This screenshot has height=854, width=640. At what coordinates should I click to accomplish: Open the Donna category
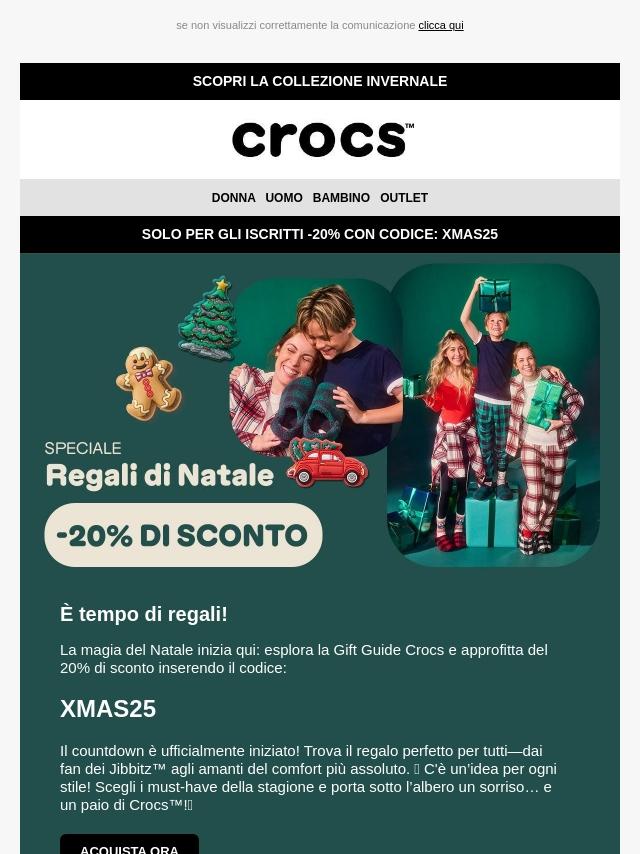click(x=233, y=198)
